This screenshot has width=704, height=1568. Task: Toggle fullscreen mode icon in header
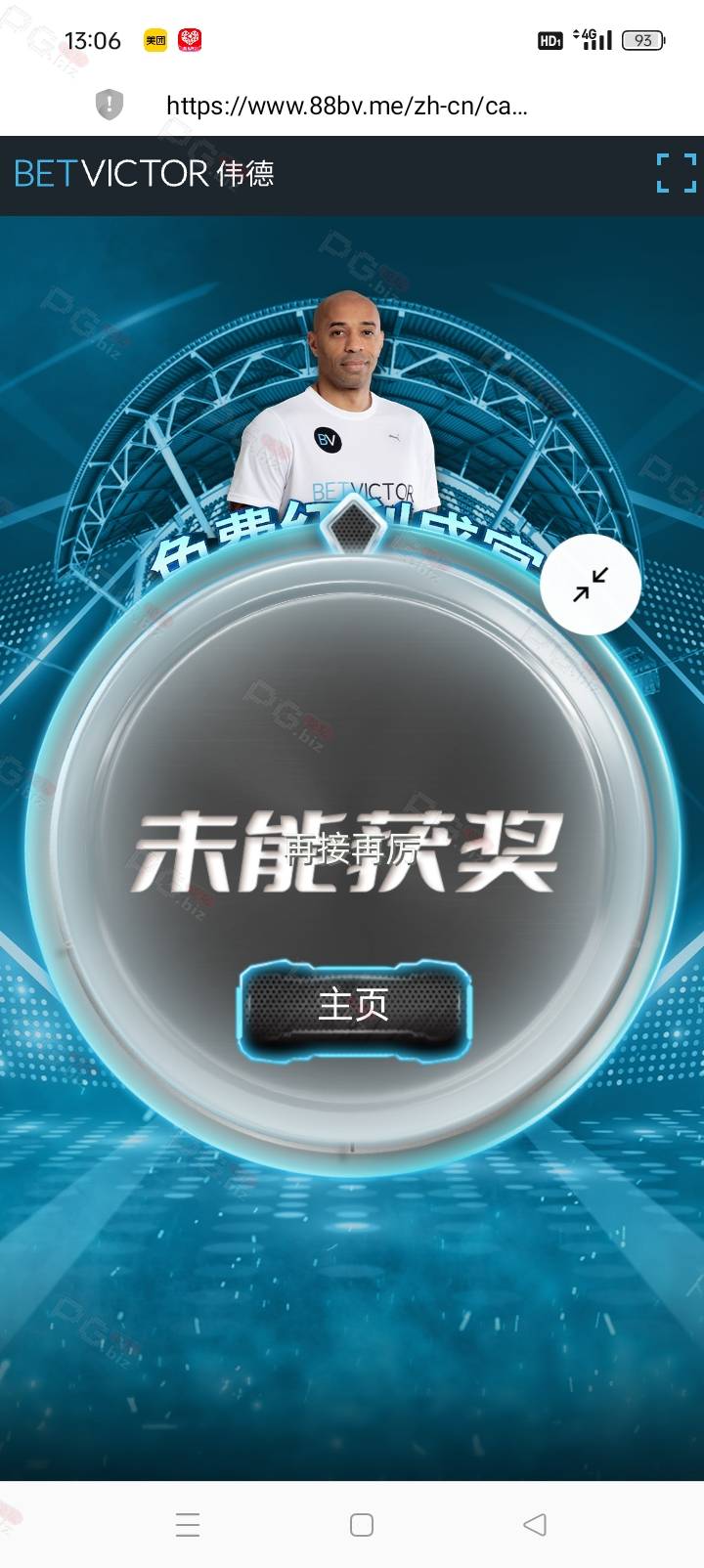click(x=676, y=173)
